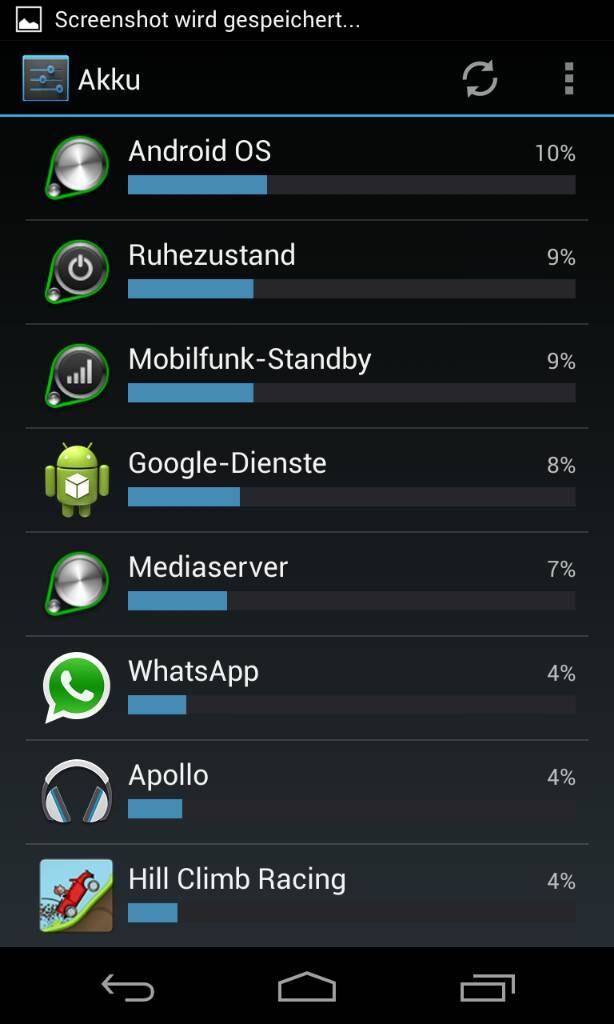Open Hill Climb Racing usage details
Image resolution: width=614 pixels, height=1024 pixels.
click(x=307, y=895)
